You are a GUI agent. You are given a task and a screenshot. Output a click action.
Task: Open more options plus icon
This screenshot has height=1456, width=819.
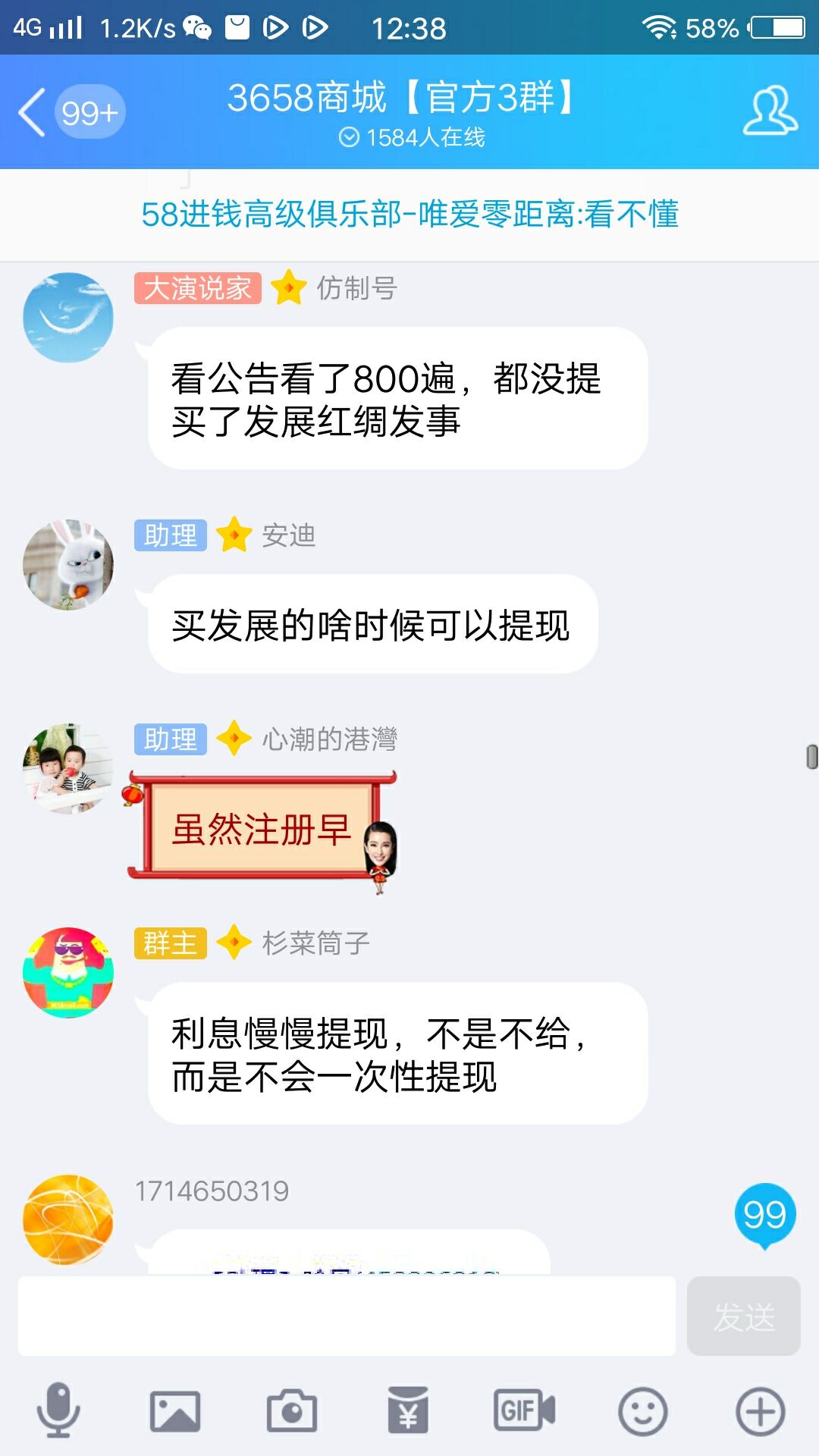(x=760, y=1410)
